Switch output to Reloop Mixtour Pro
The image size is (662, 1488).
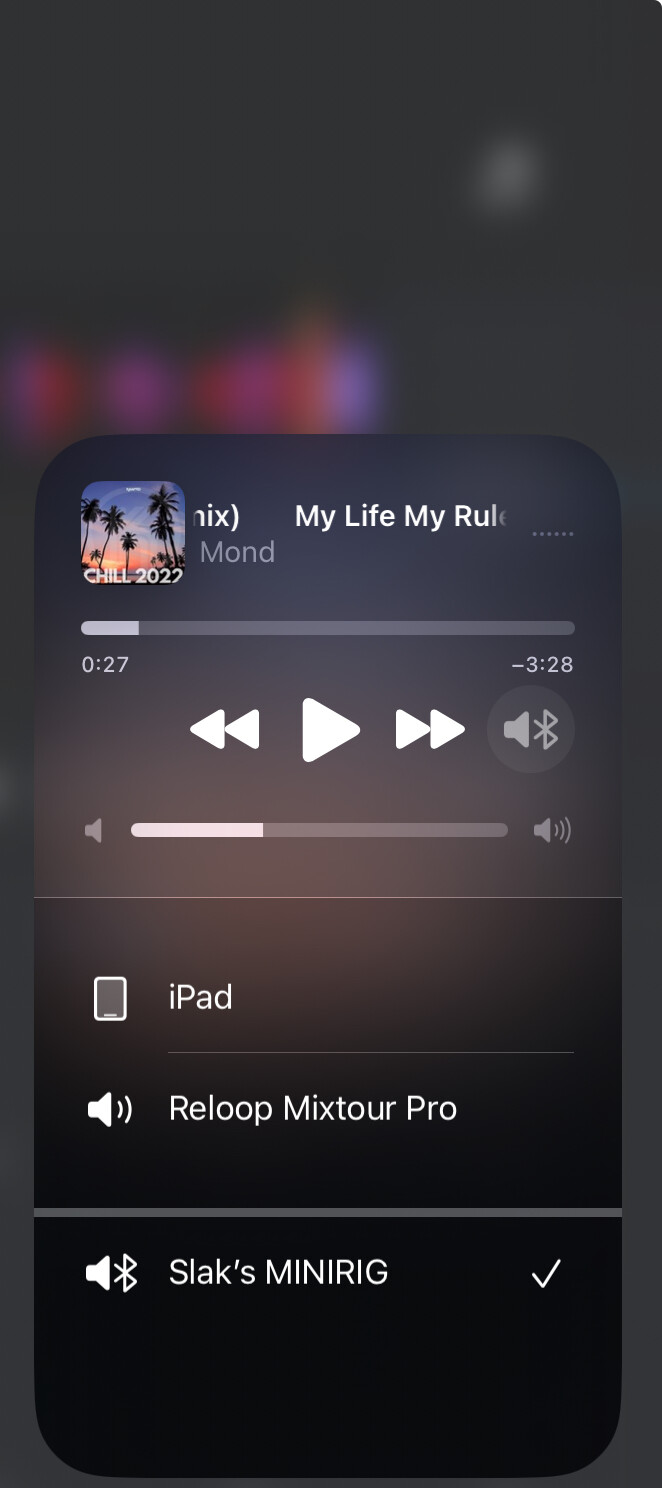328,1108
